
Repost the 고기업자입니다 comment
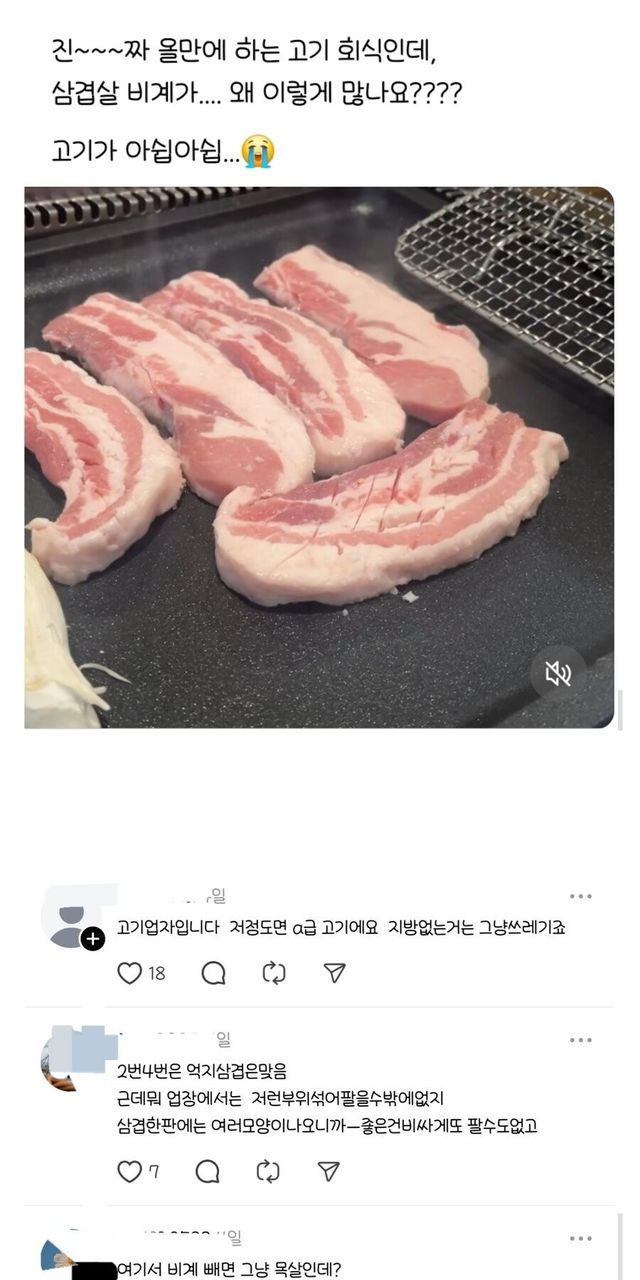tap(274, 973)
